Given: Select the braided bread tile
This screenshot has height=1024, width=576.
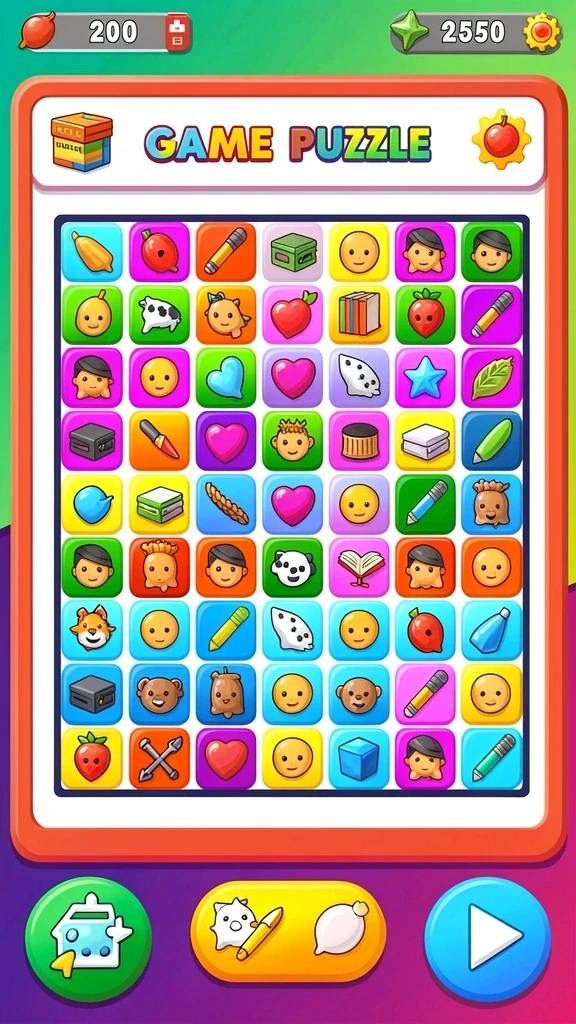Looking at the screenshot, I should (226, 504).
